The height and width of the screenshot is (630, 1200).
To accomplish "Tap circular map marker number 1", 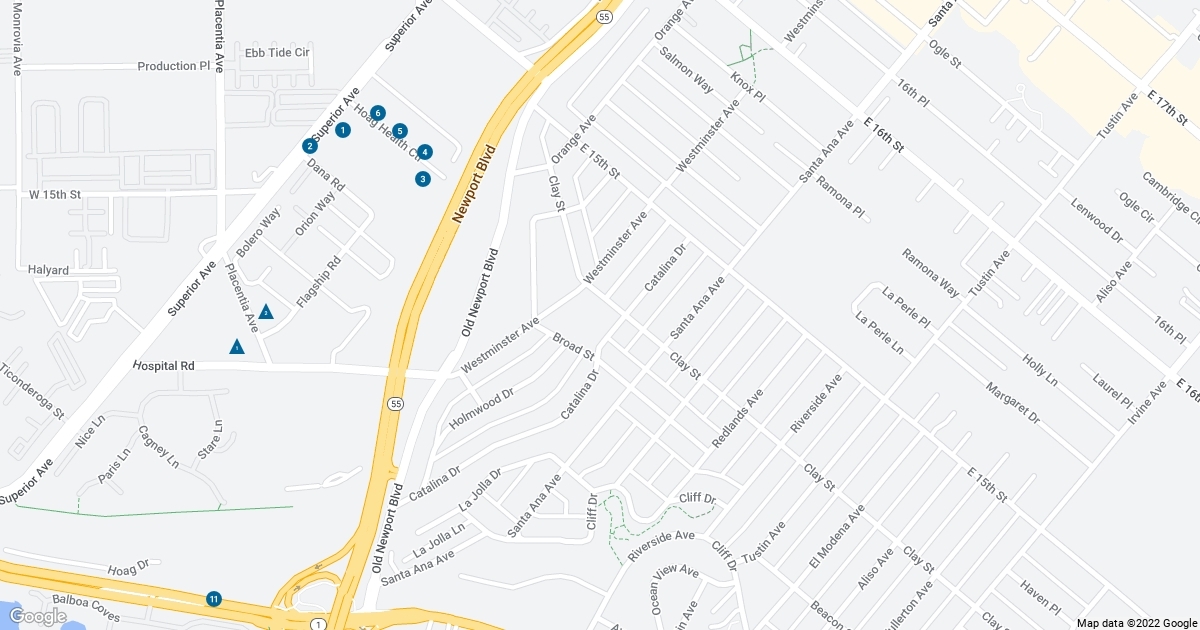I will [343, 130].
